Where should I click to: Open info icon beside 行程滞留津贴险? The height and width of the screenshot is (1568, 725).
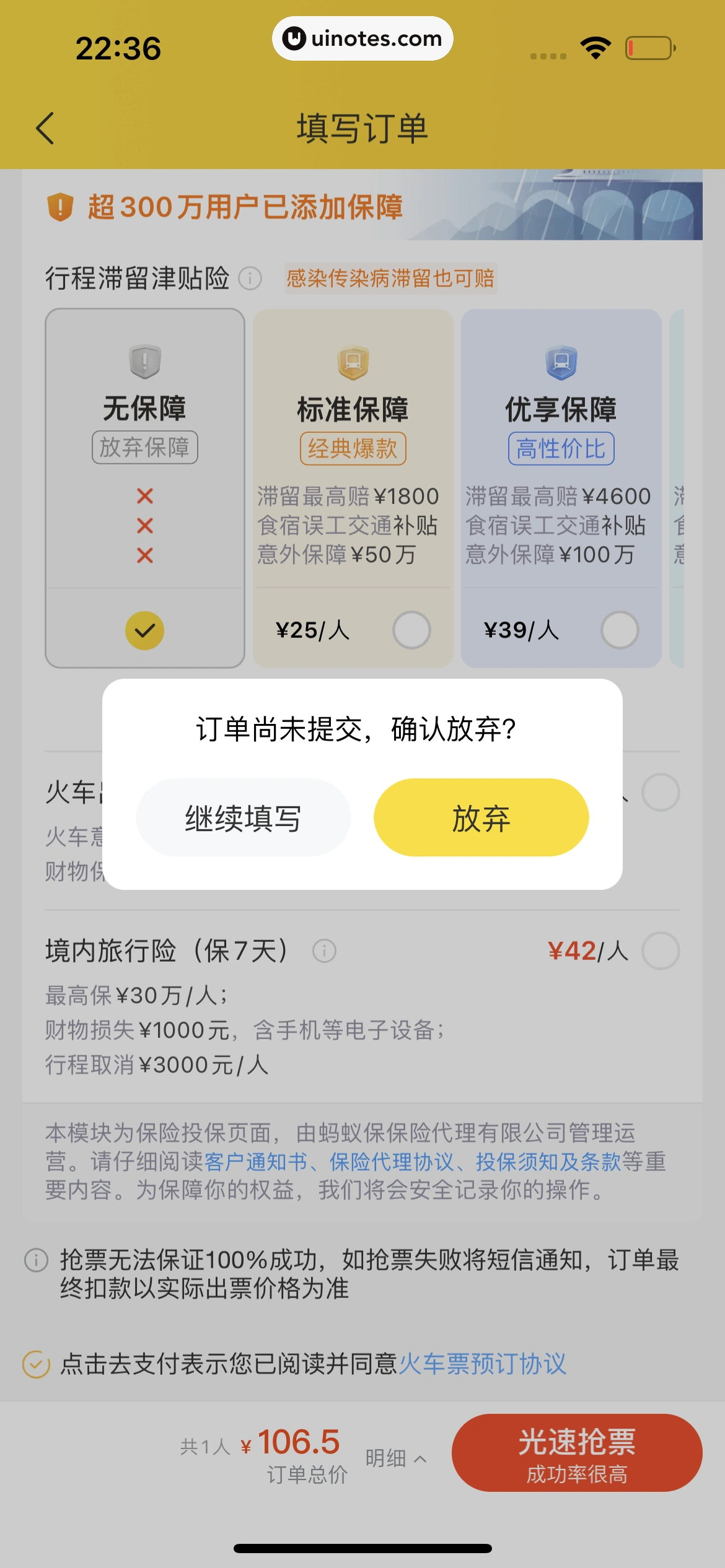coord(250,278)
